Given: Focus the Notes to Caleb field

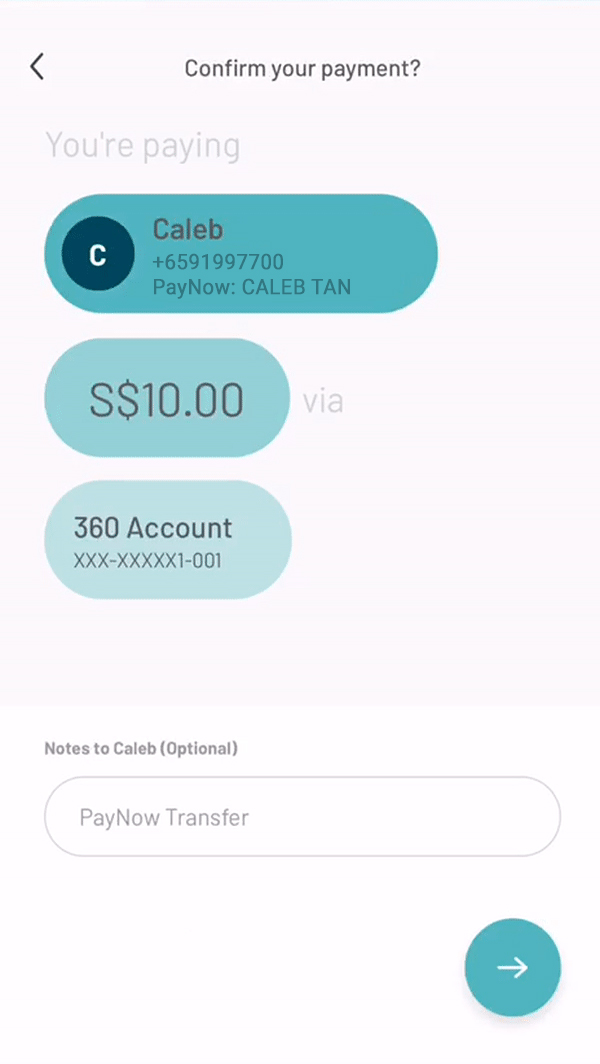Looking at the screenshot, I should pyautogui.click(x=302, y=816).
